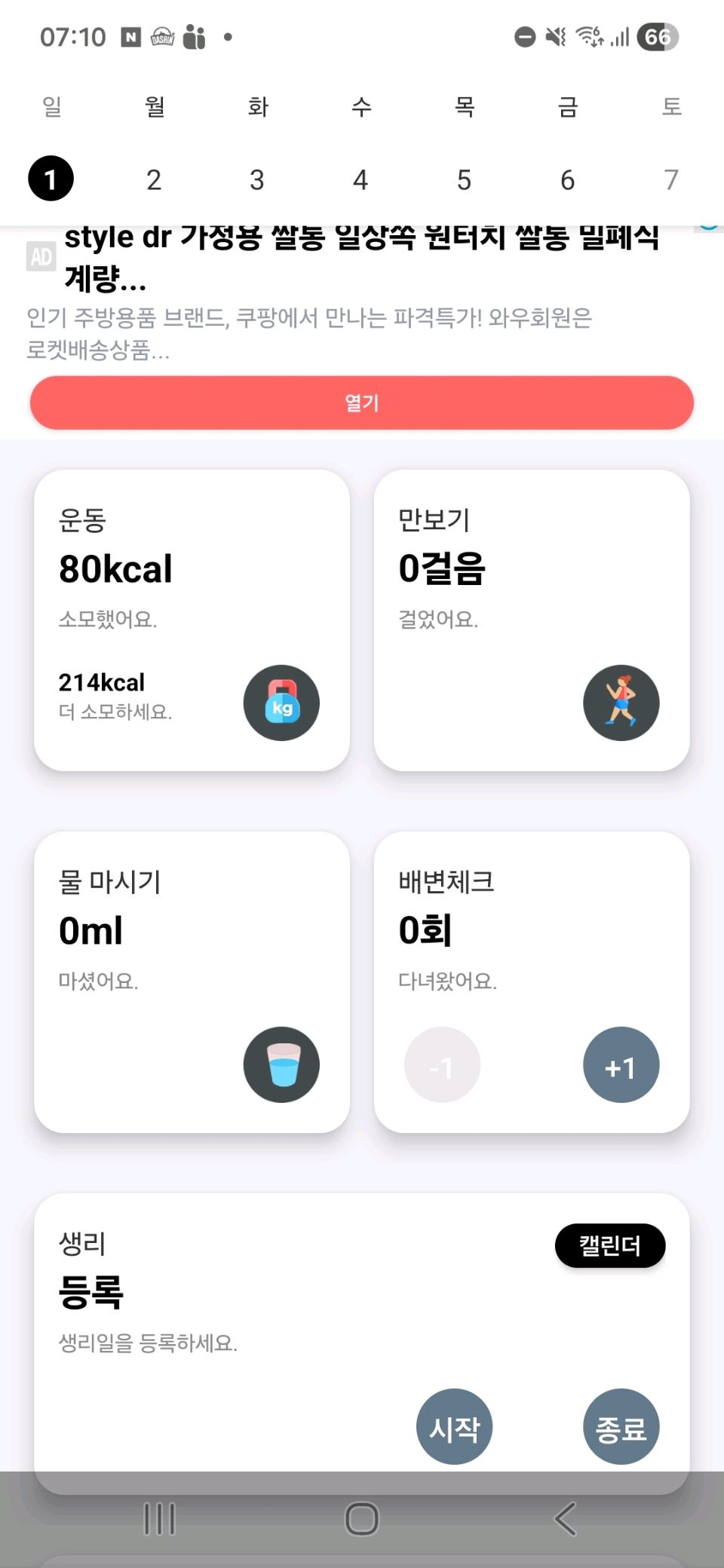724x1568 pixels.
Task: Select date 6 (금) in the week calendar
Action: pyautogui.click(x=567, y=179)
